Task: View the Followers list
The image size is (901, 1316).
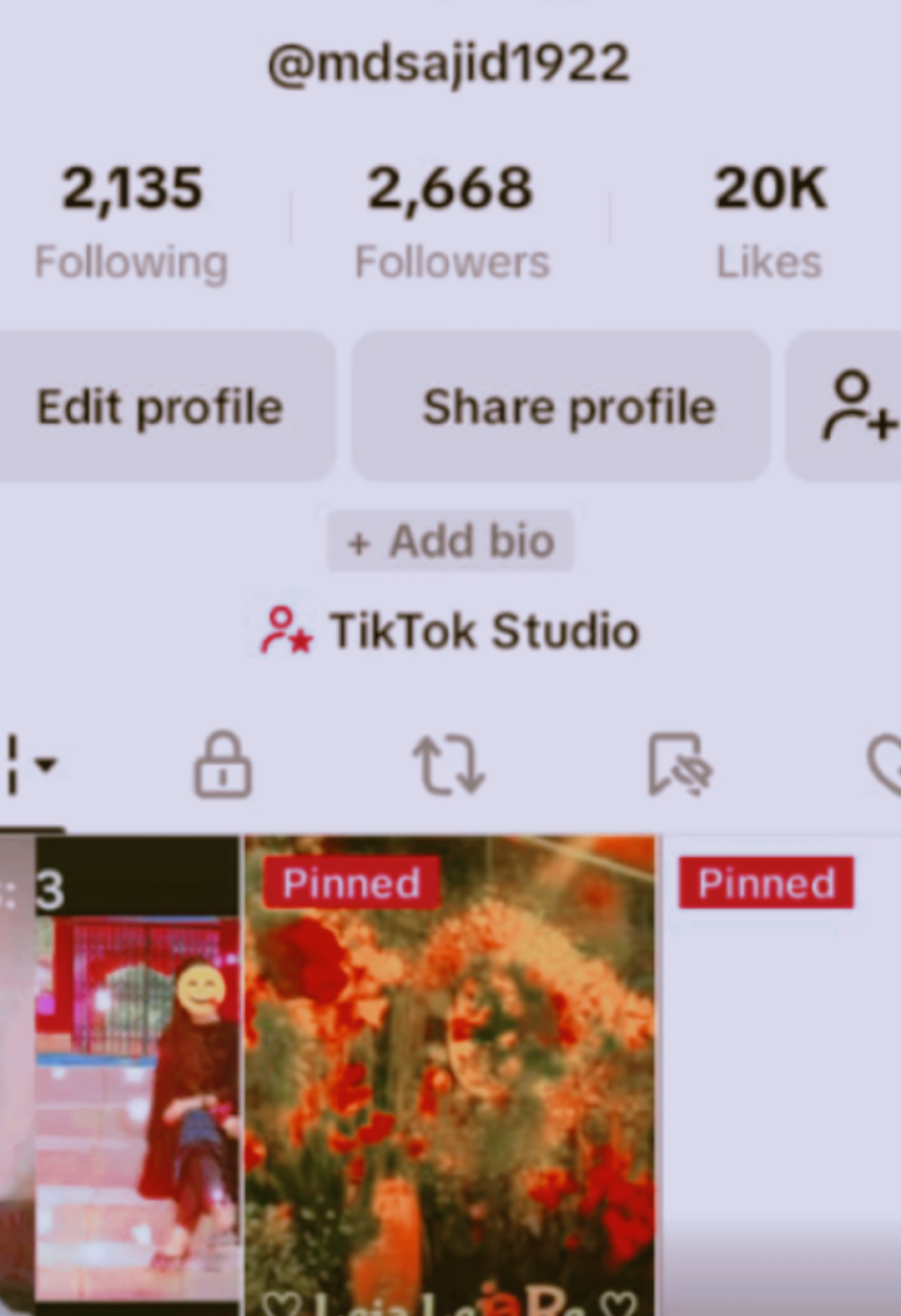Action: (450, 220)
